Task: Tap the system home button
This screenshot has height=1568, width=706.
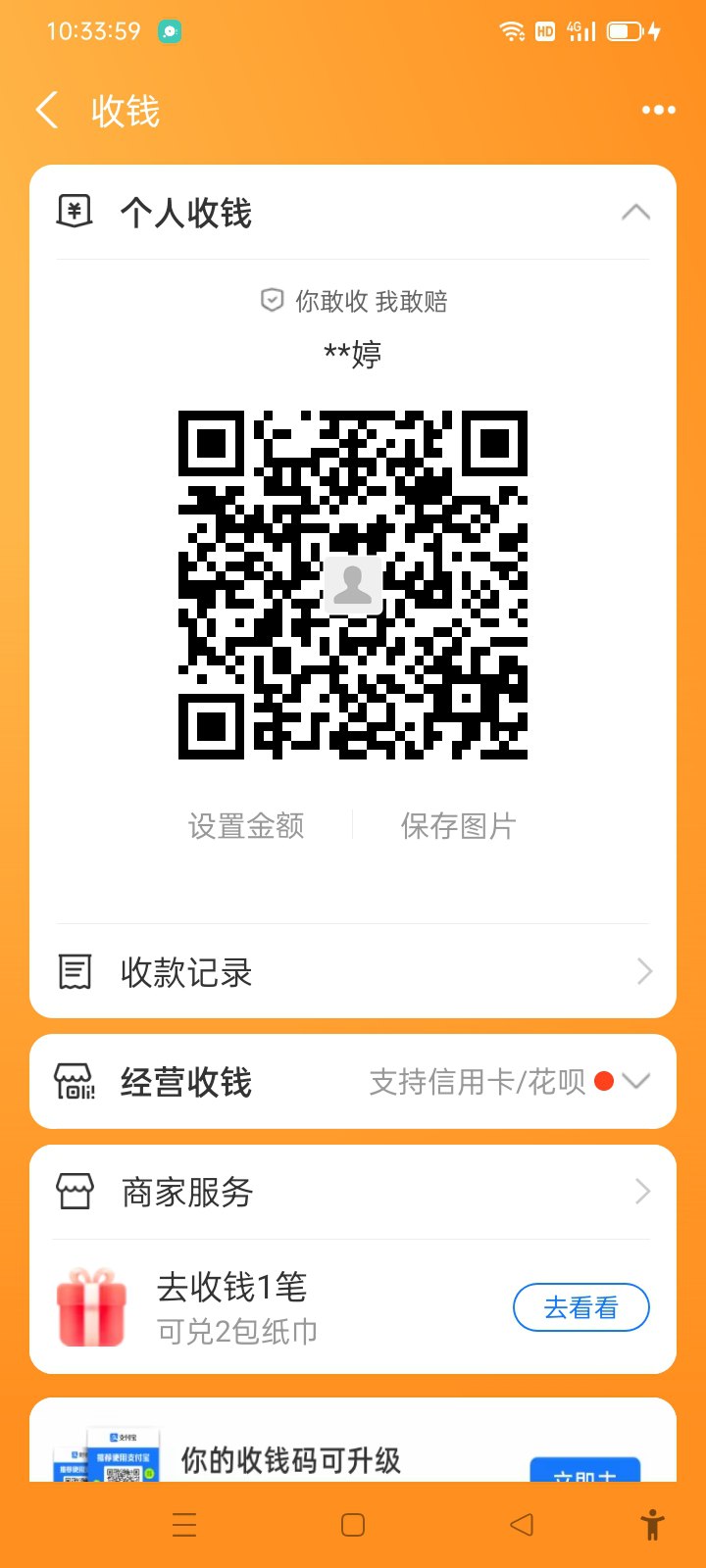Action: [353, 1525]
